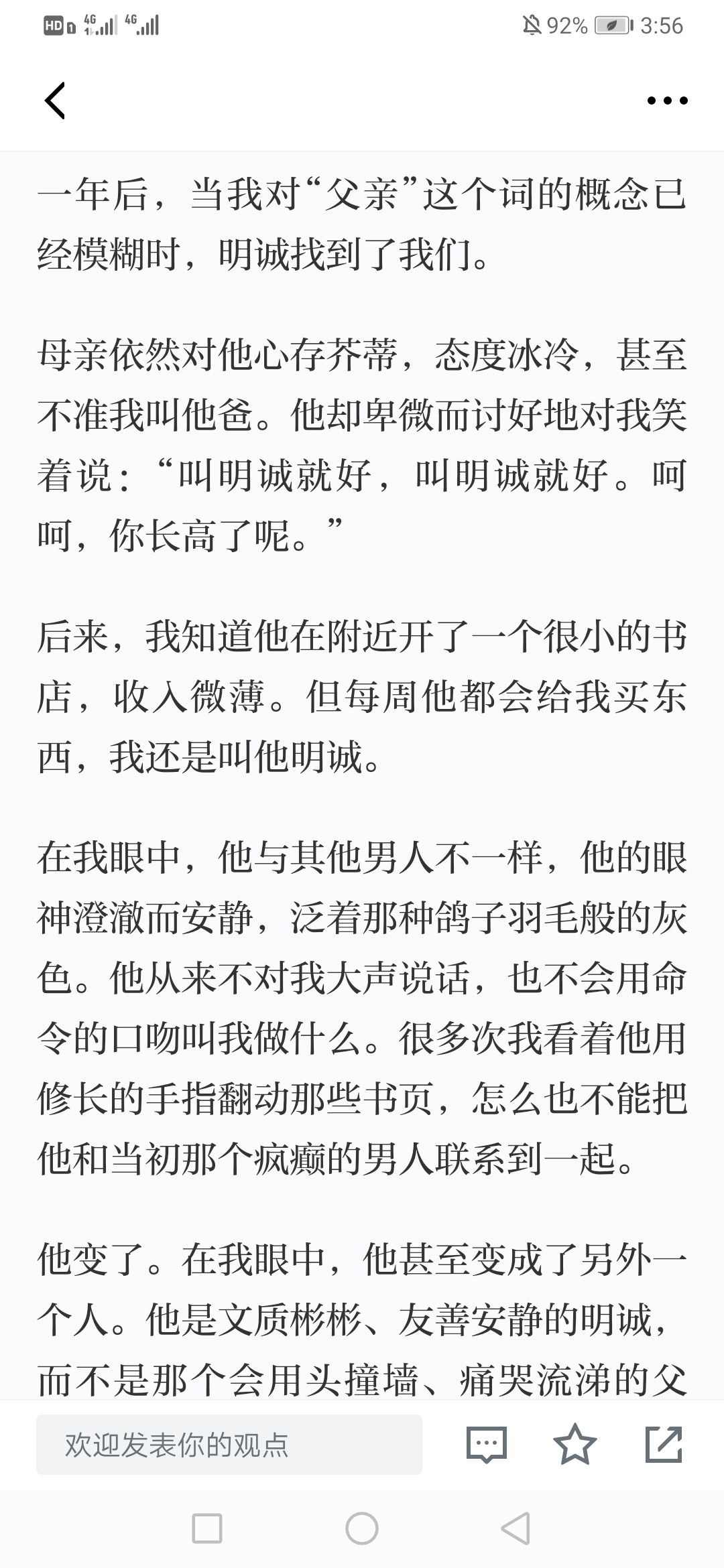724x1568 pixels.
Task: Tap the system home button
Action: point(362,1529)
